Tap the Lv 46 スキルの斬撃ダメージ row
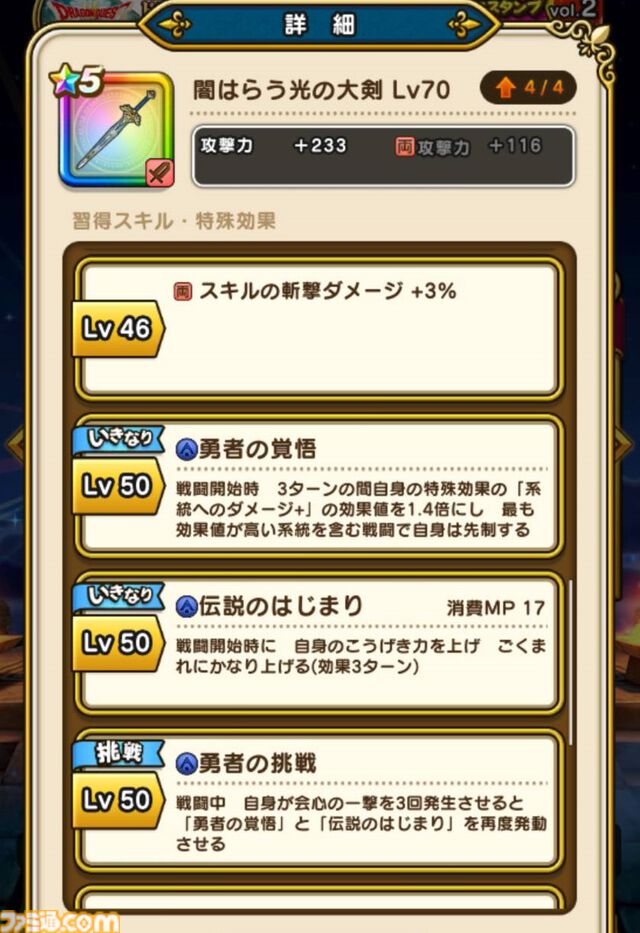The height and width of the screenshot is (933, 640). click(x=318, y=328)
